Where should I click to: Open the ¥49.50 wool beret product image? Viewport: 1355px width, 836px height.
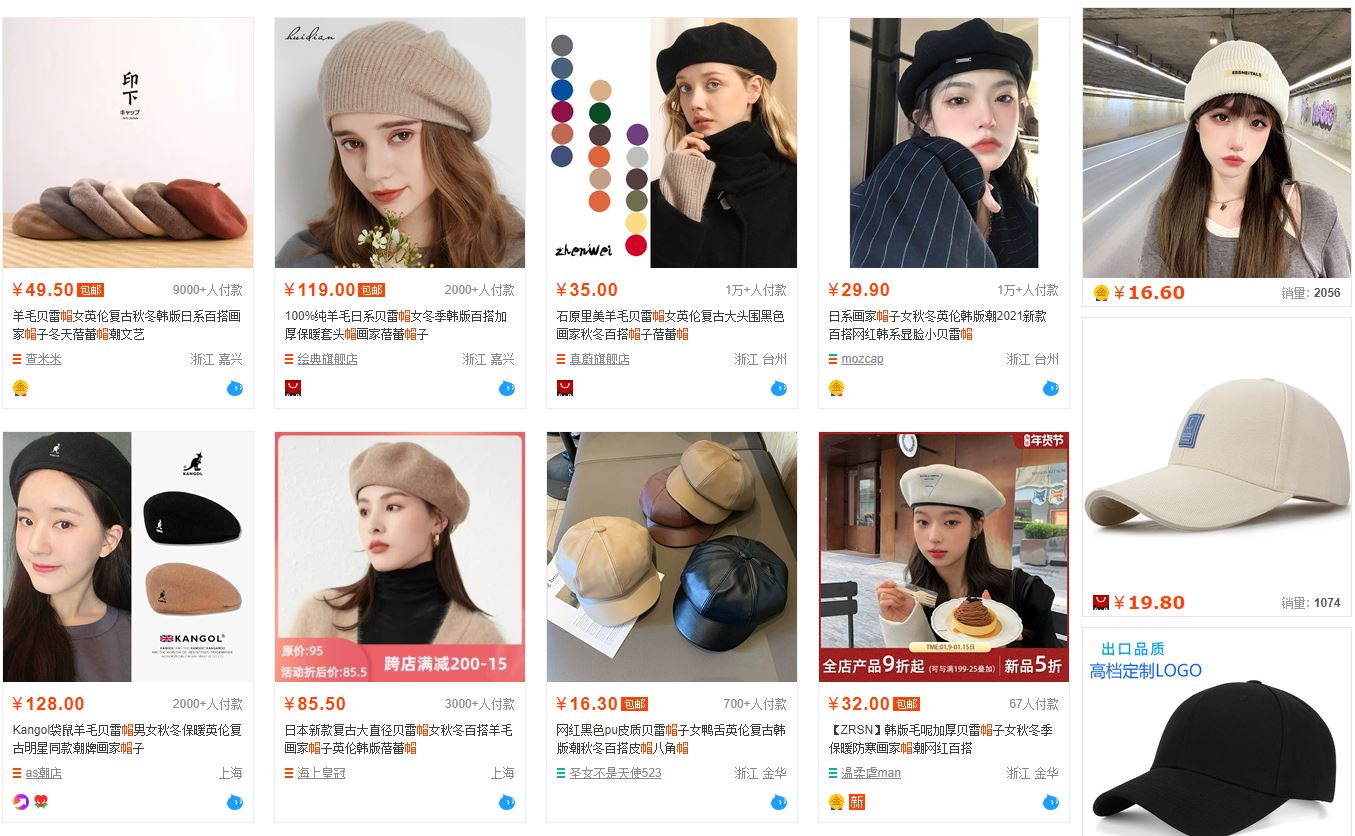click(128, 143)
